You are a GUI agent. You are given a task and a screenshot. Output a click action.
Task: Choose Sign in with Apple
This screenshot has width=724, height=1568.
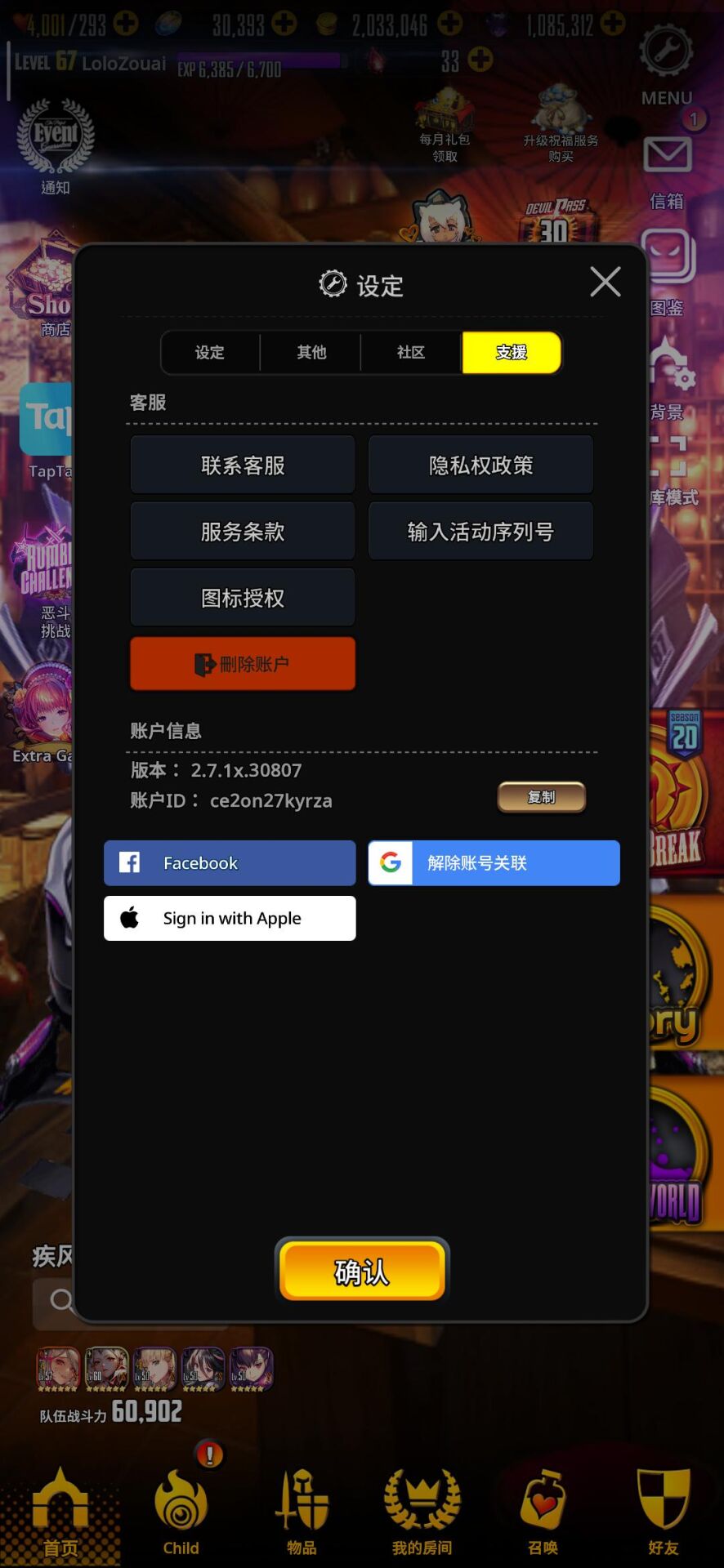point(230,918)
